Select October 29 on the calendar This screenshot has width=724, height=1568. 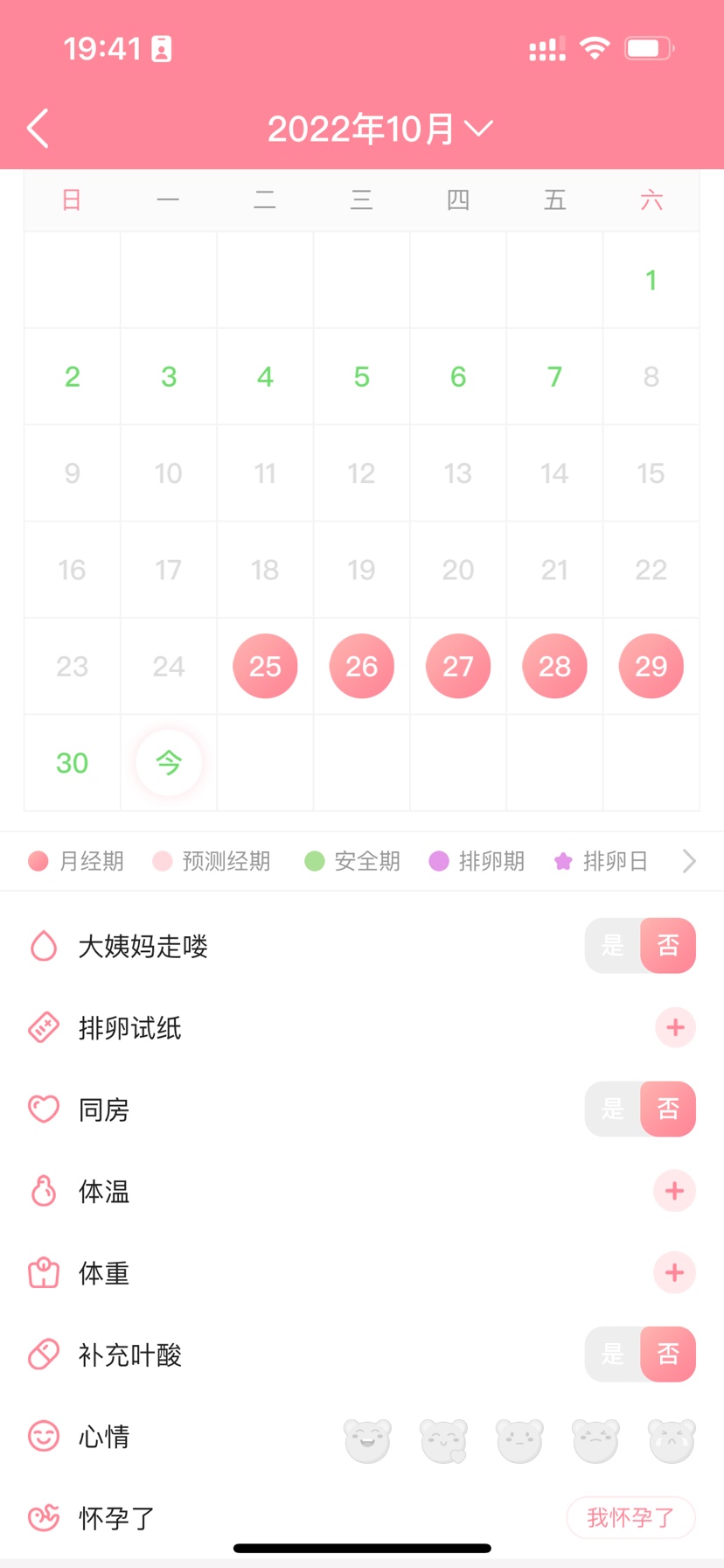(651, 666)
